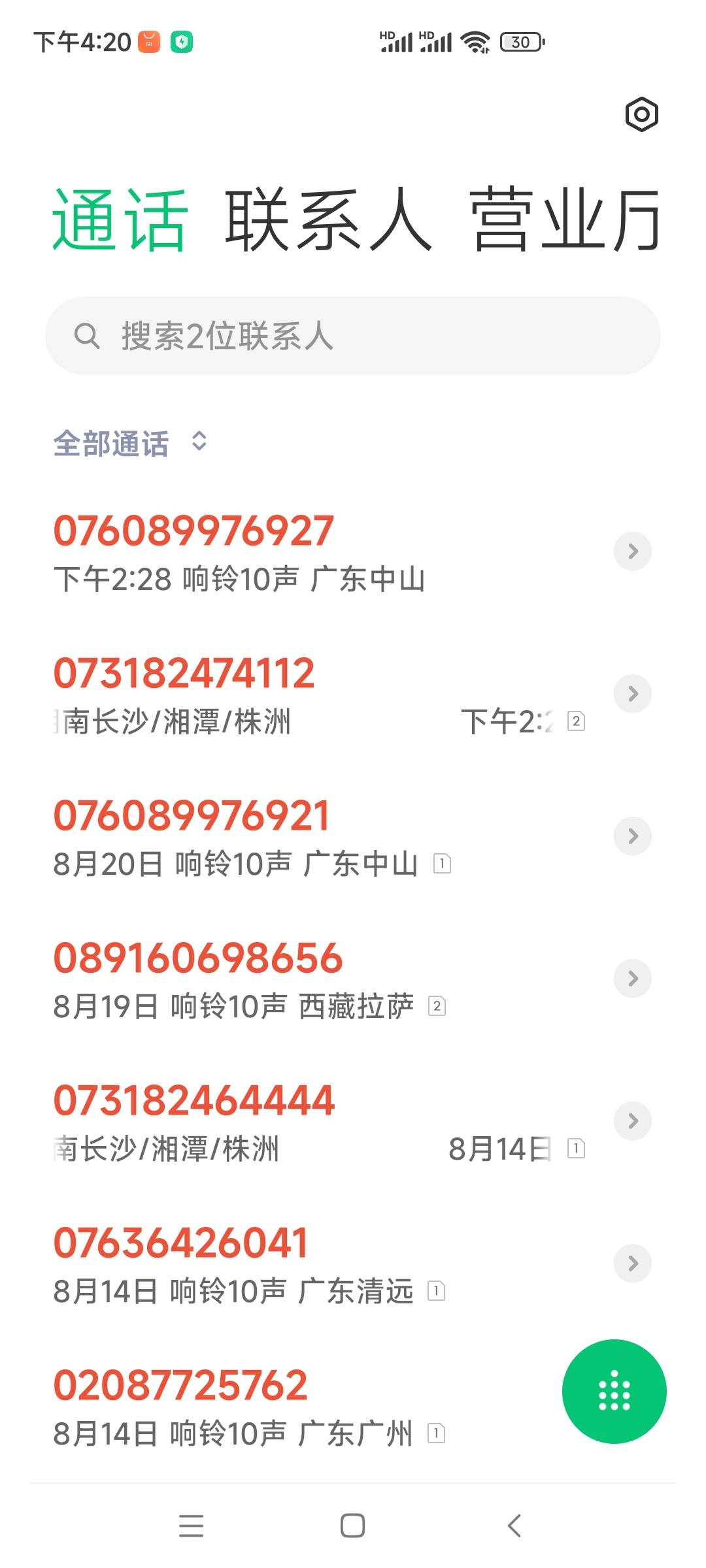Open recent apps from navigation bar

(191, 1526)
